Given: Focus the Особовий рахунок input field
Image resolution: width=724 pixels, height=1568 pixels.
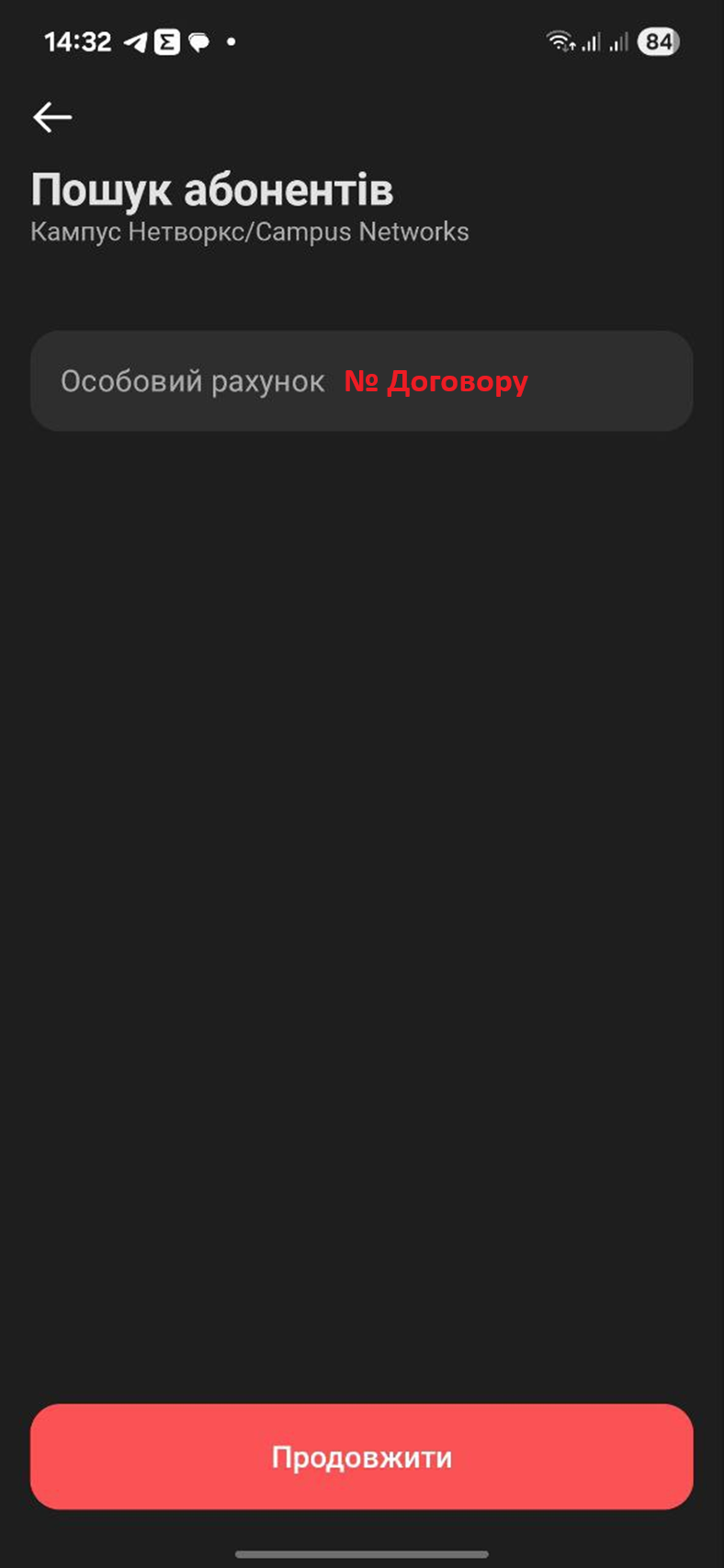Looking at the screenshot, I should (361, 381).
